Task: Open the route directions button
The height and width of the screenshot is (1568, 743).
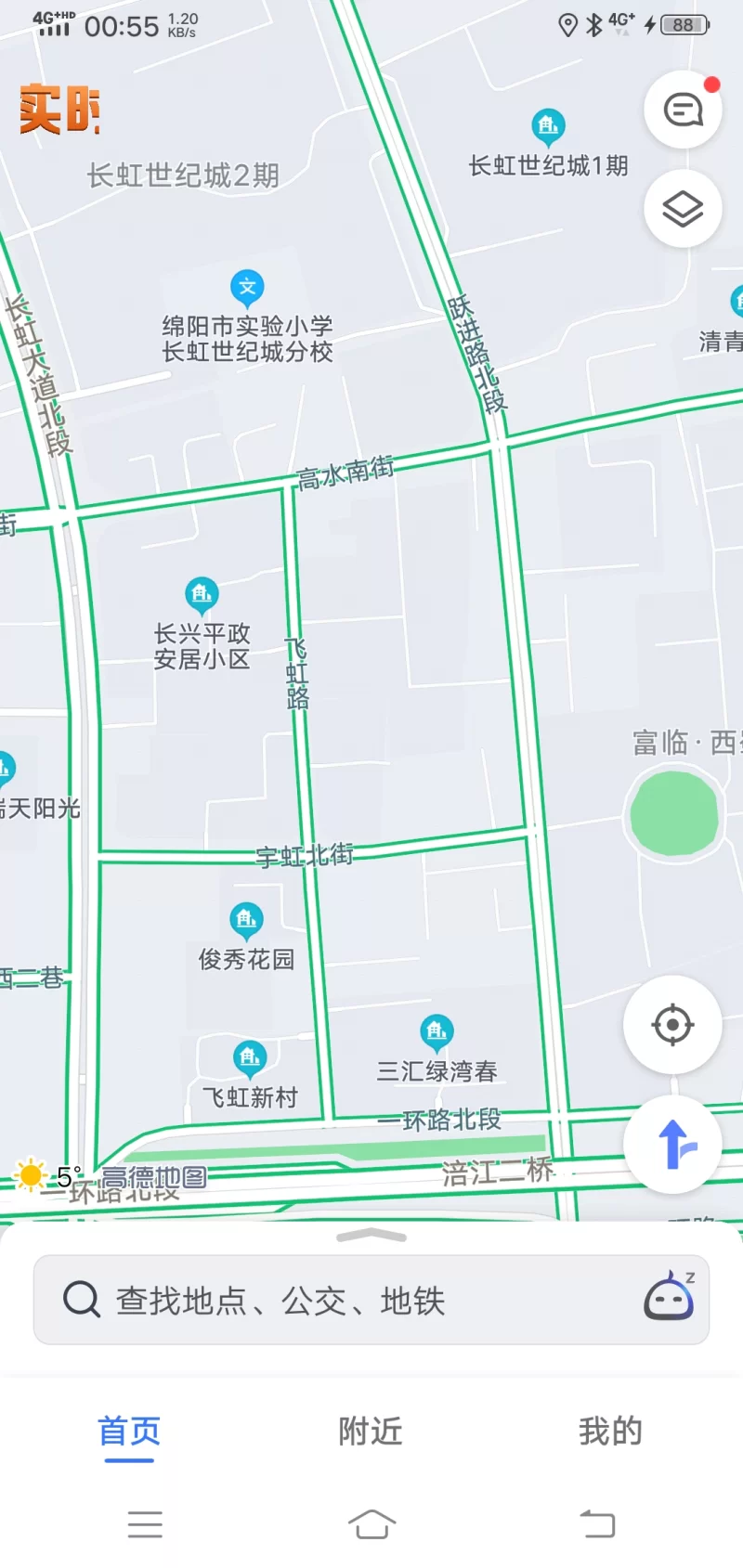Action: [672, 1144]
